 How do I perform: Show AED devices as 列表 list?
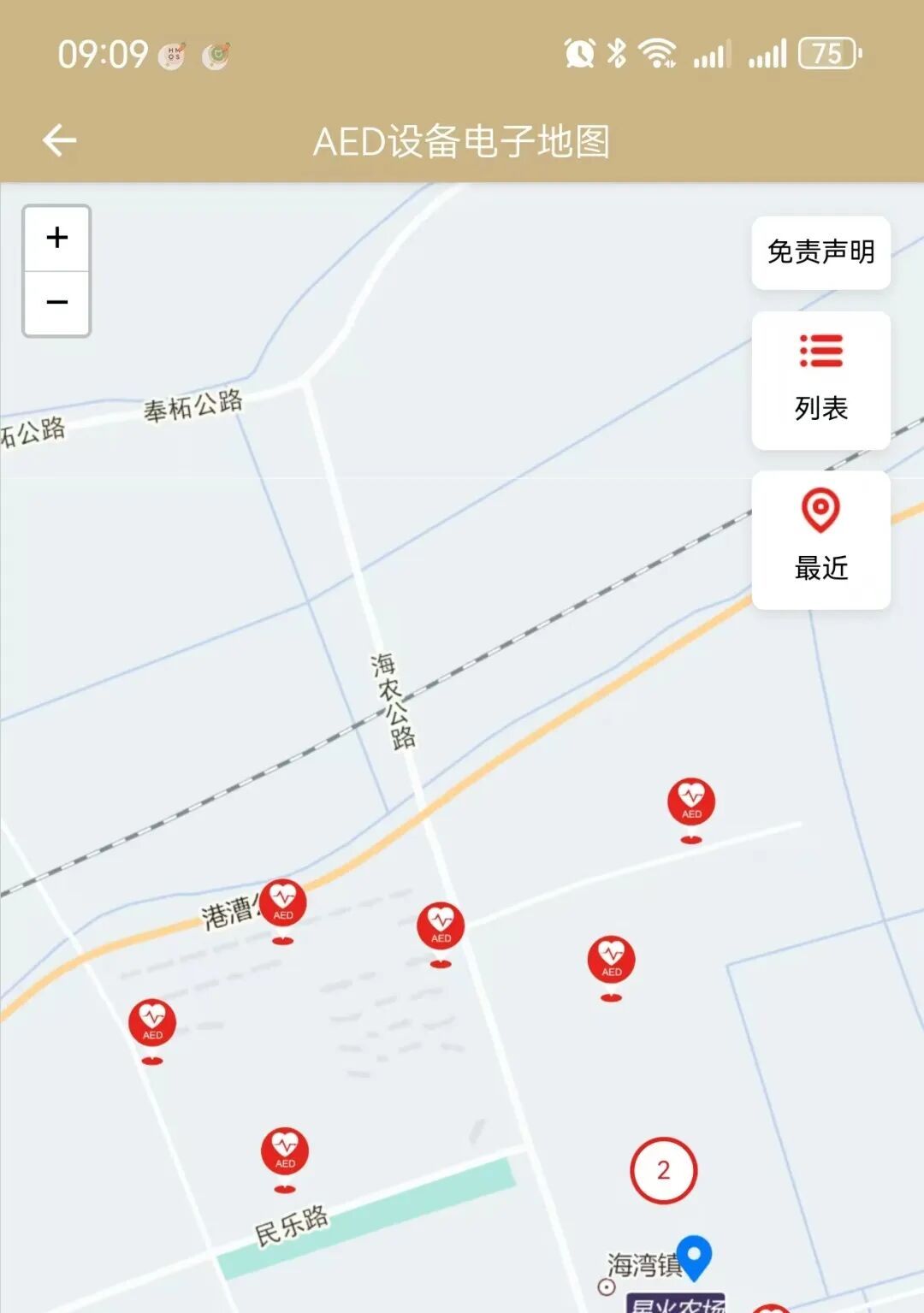(x=820, y=380)
